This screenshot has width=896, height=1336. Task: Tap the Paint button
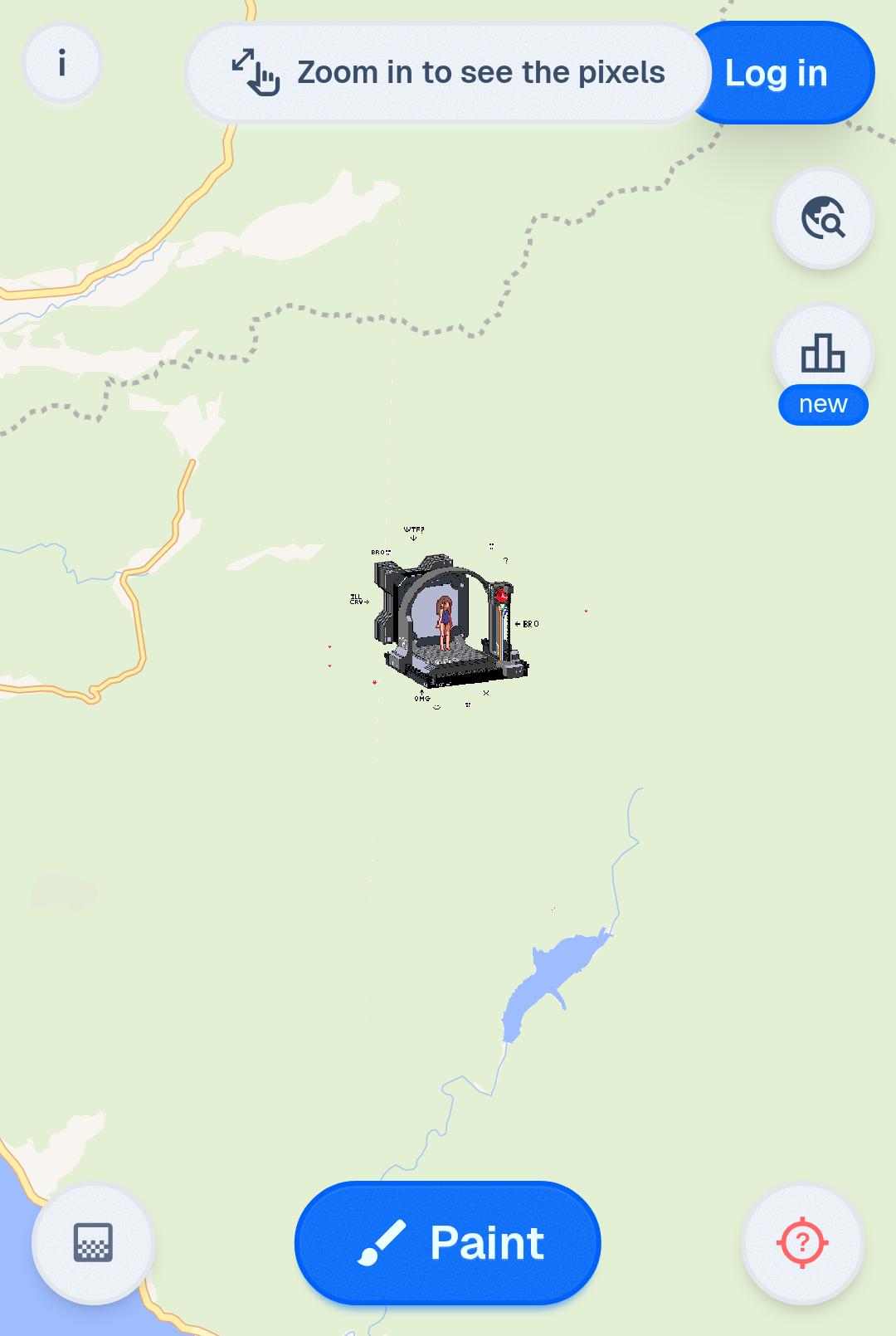(x=448, y=1242)
